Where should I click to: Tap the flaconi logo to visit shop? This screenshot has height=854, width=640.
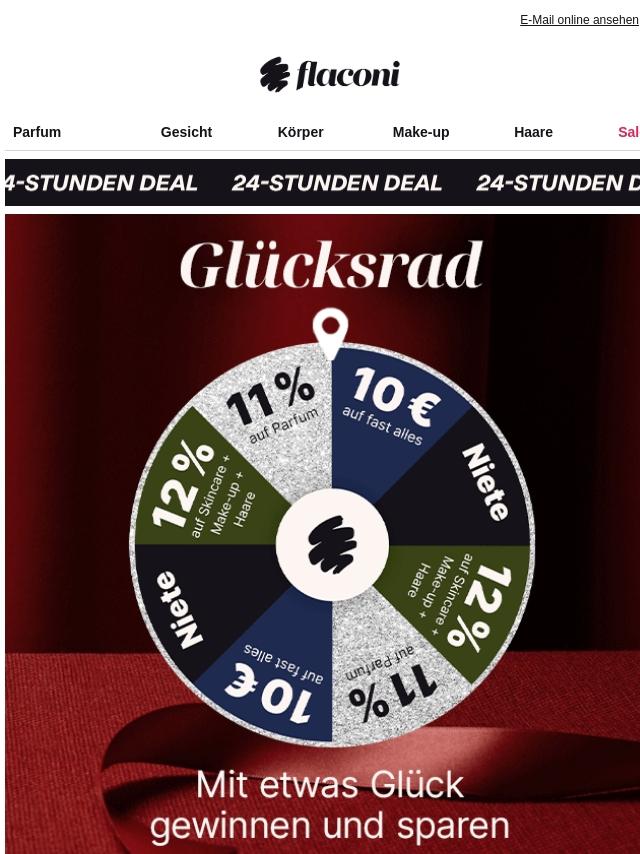329,75
